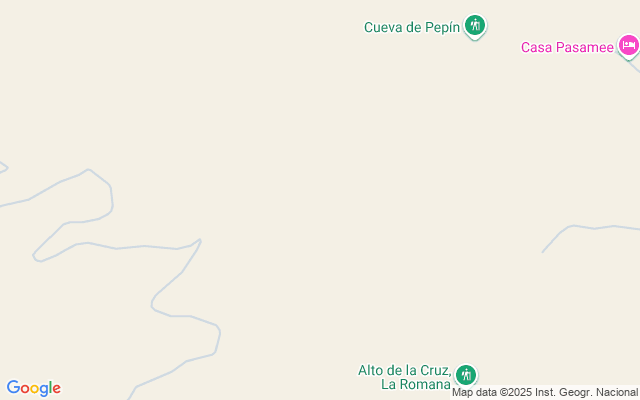Open the Google logo link
The height and width of the screenshot is (400, 640).
pyautogui.click(x=33, y=388)
